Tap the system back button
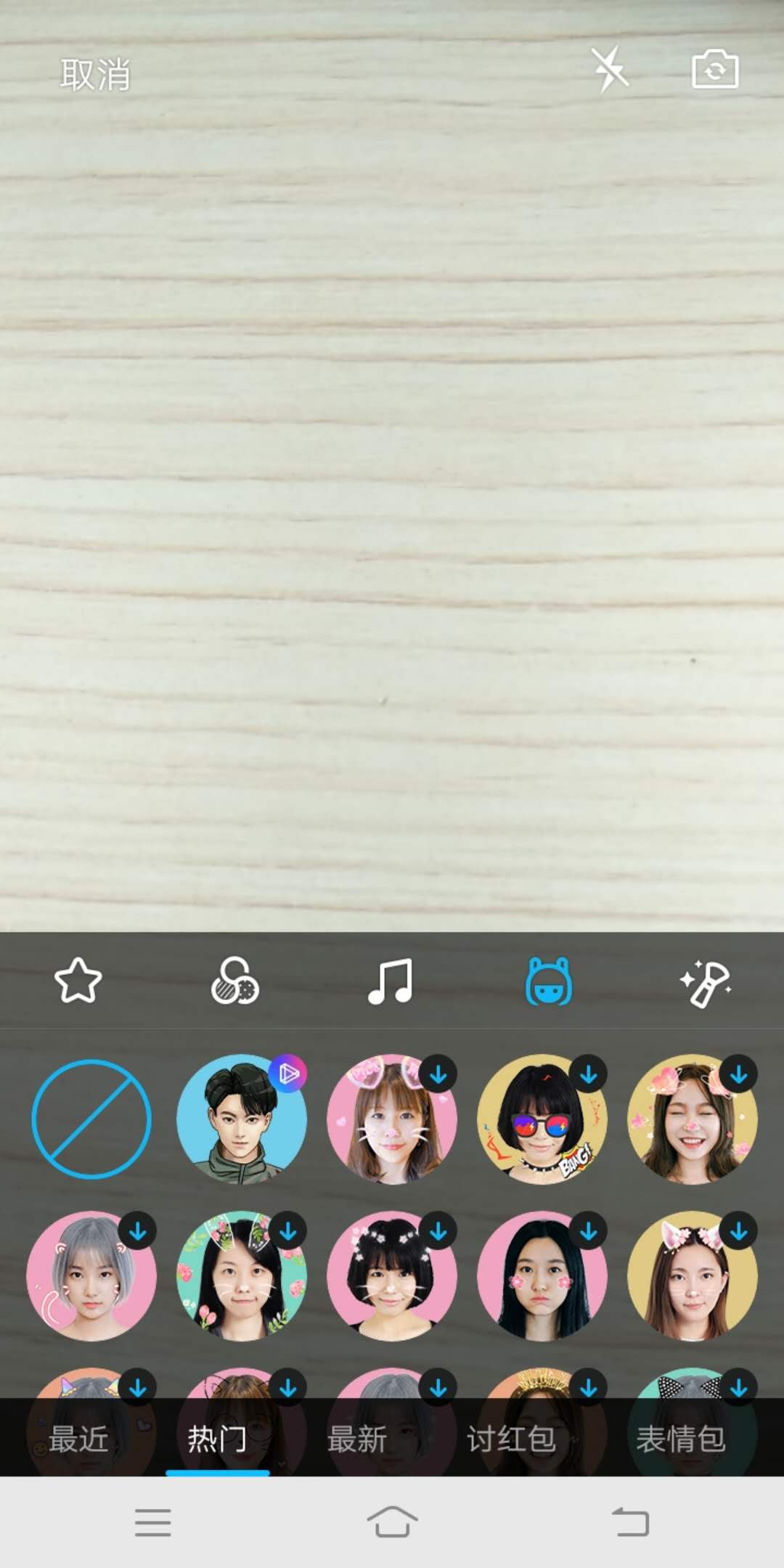Viewport: 784px width, 1568px height. click(630, 1522)
